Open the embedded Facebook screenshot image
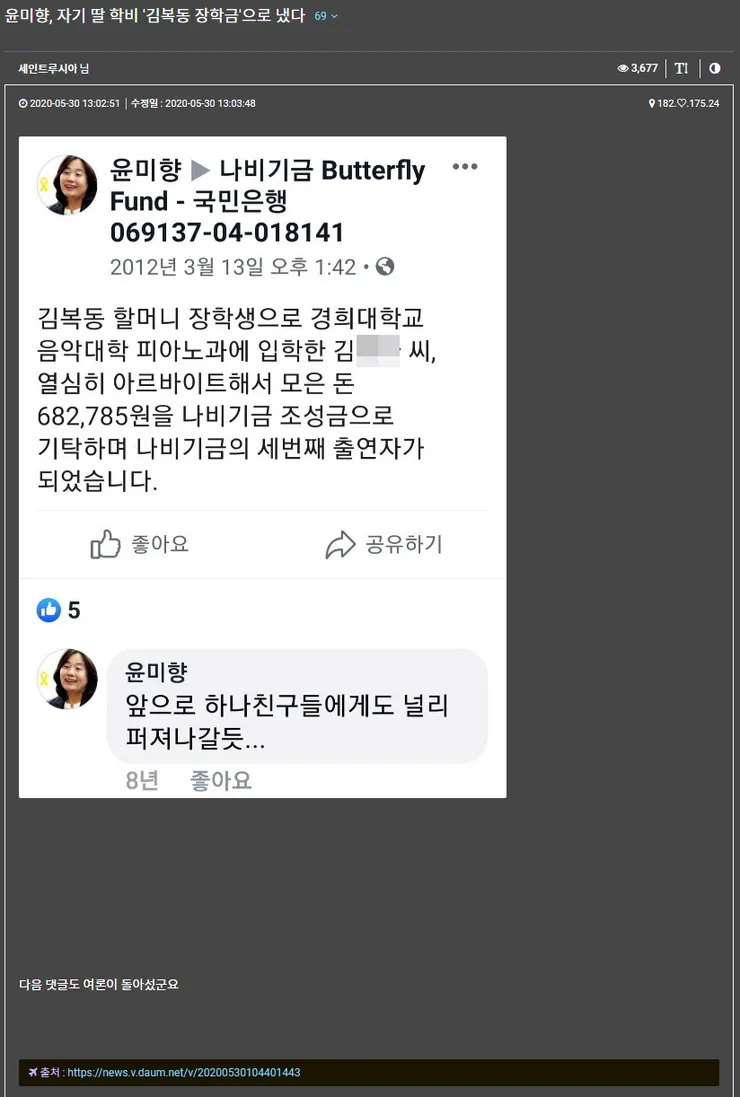Viewport: 740px width, 1097px height. [262, 467]
